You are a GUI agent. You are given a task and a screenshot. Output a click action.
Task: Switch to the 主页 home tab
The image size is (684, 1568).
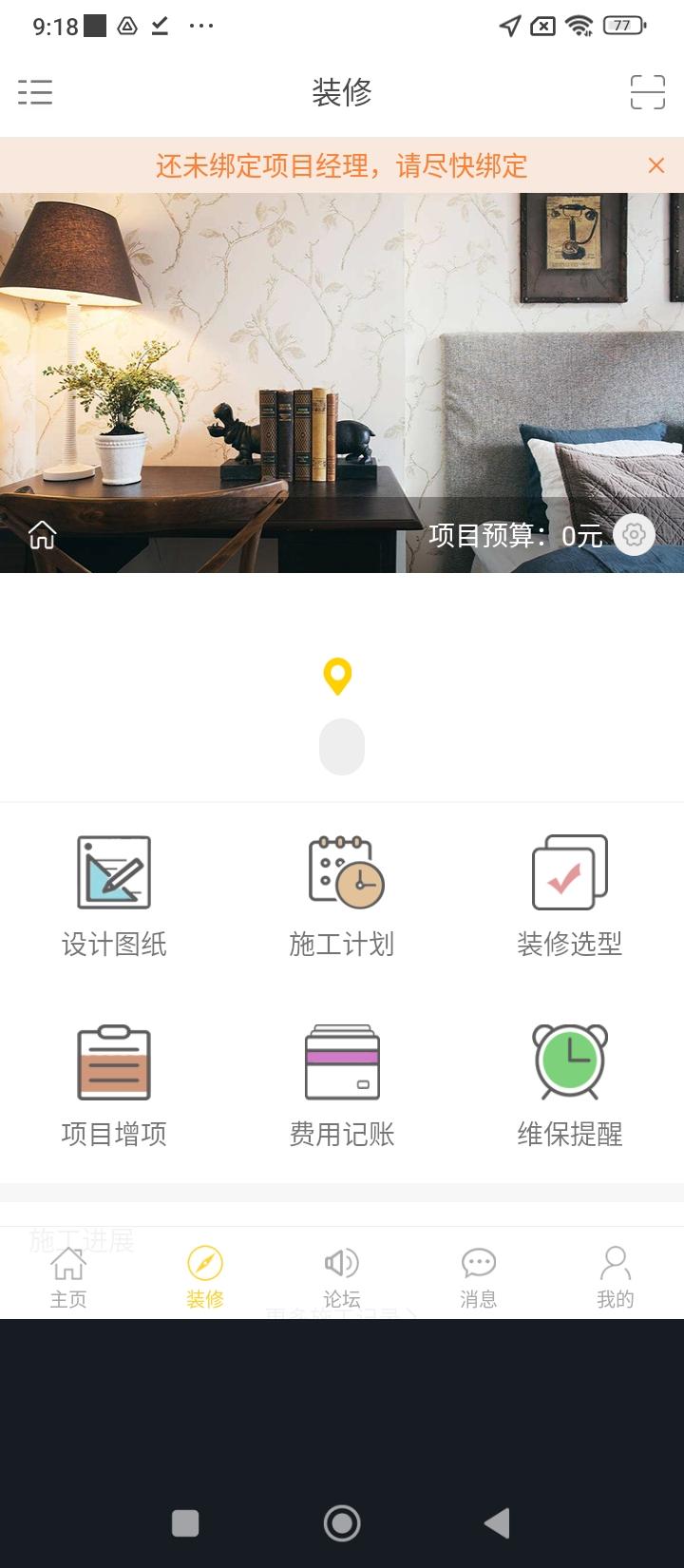click(x=67, y=1273)
